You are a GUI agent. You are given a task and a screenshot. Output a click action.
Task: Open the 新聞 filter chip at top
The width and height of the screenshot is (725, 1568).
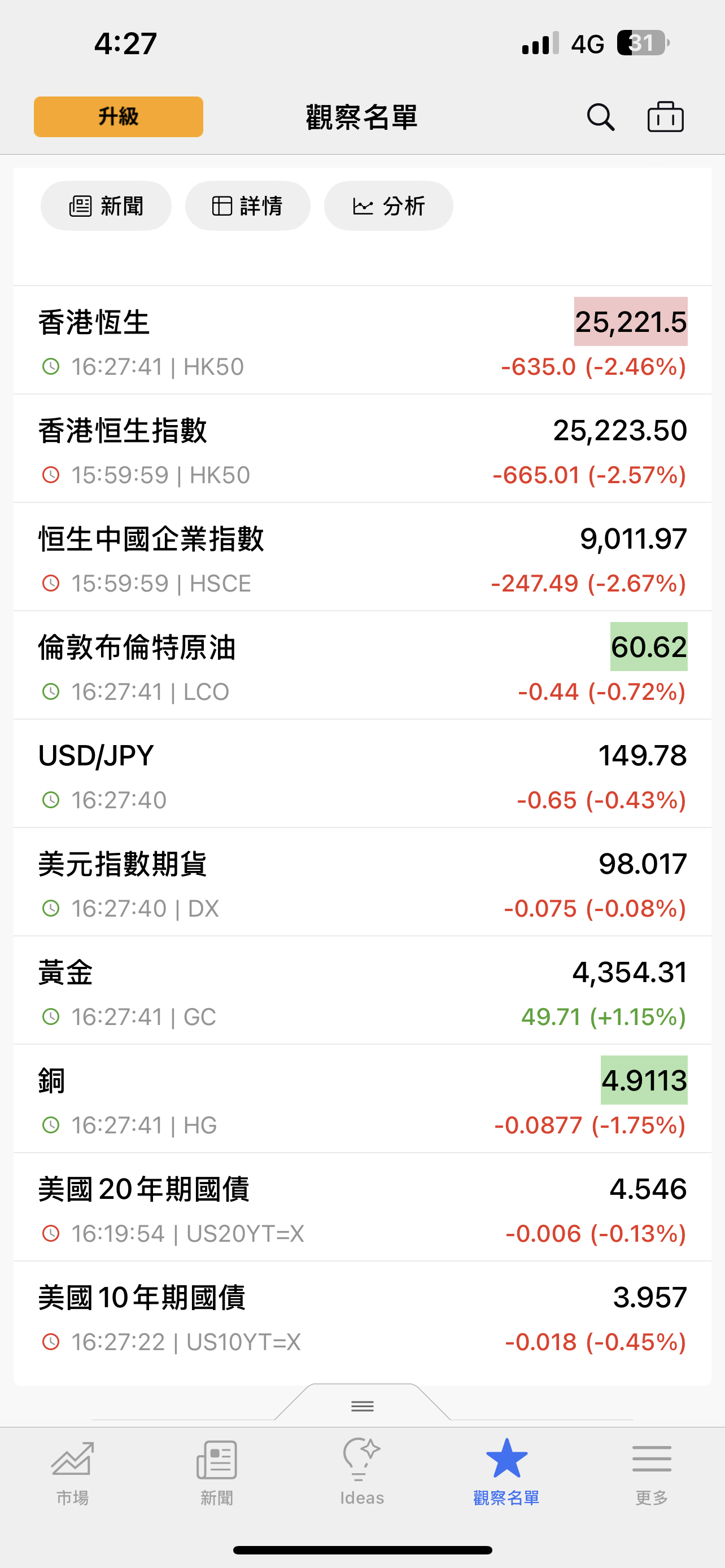(106, 206)
